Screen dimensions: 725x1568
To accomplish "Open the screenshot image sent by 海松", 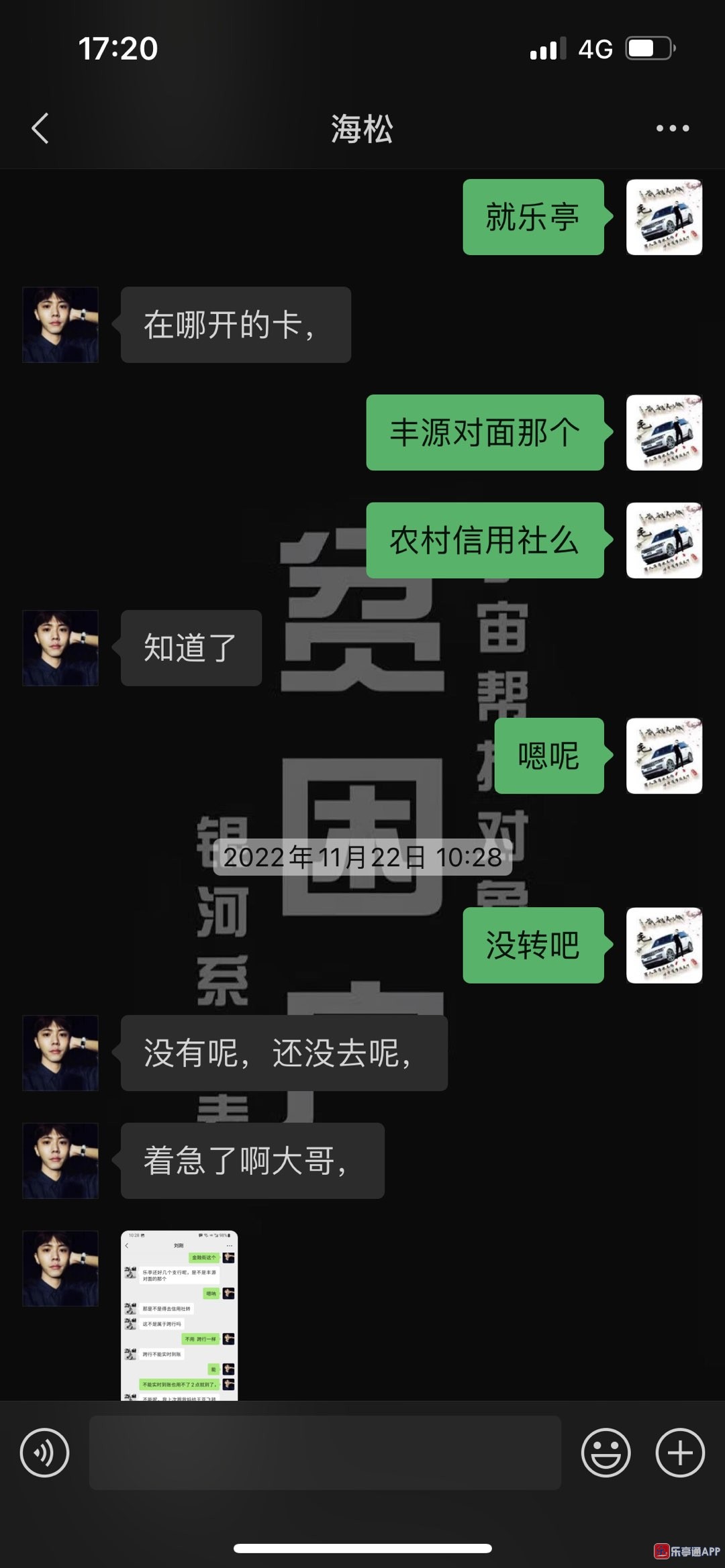I will coord(179,1315).
